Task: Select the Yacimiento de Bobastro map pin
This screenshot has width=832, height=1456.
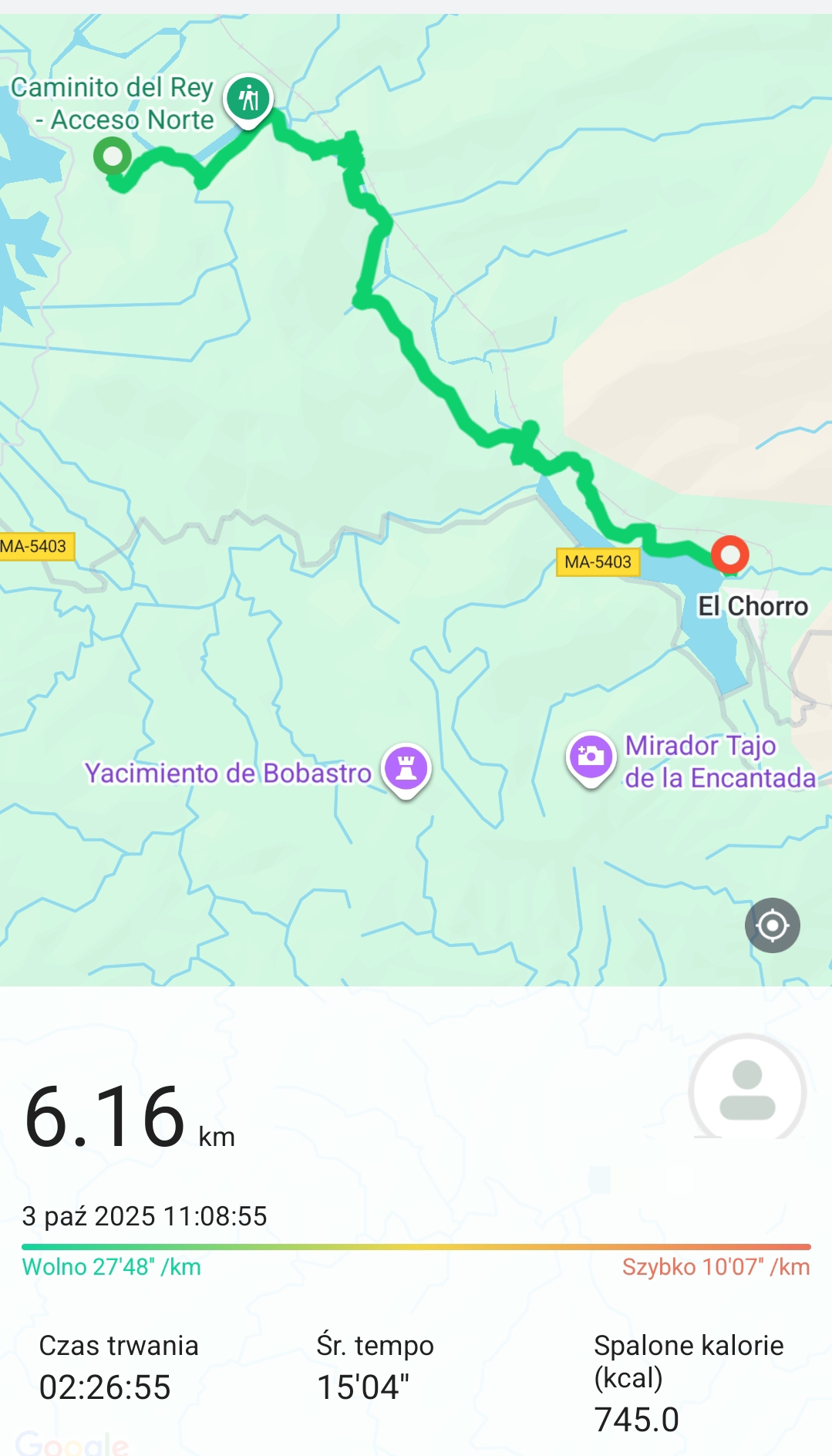Action: pyautogui.click(x=406, y=768)
